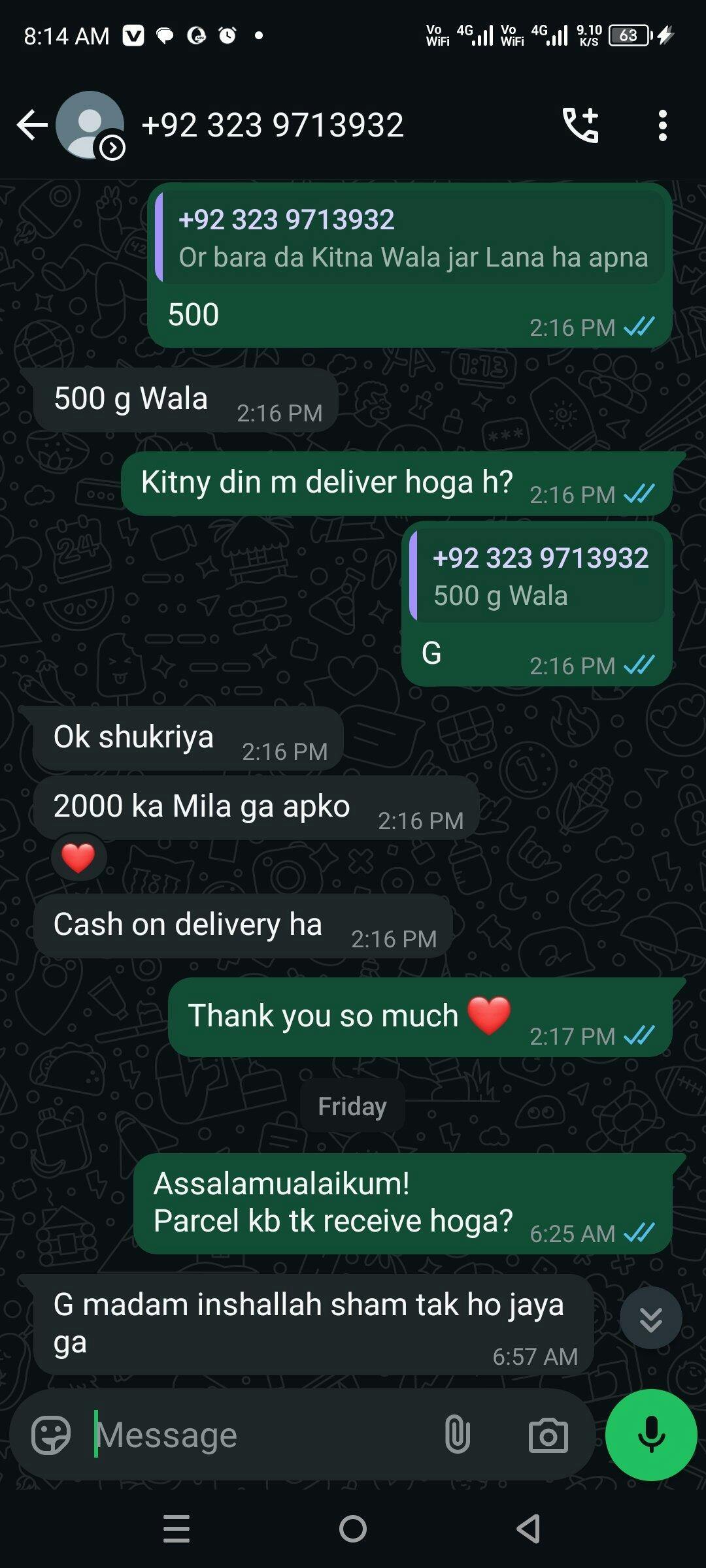
Task: Attach a file with the paperclip icon
Action: [x=457, y=1435]
